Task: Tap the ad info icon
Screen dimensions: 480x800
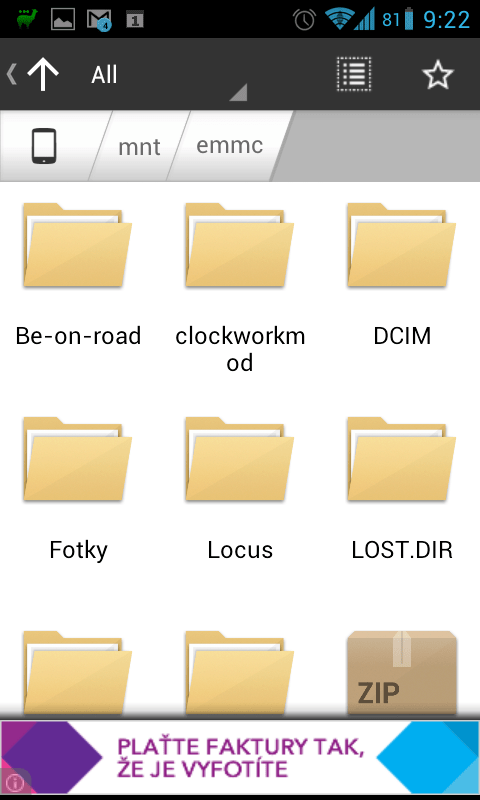Action: pyautogui.click(x=15, y=782)
